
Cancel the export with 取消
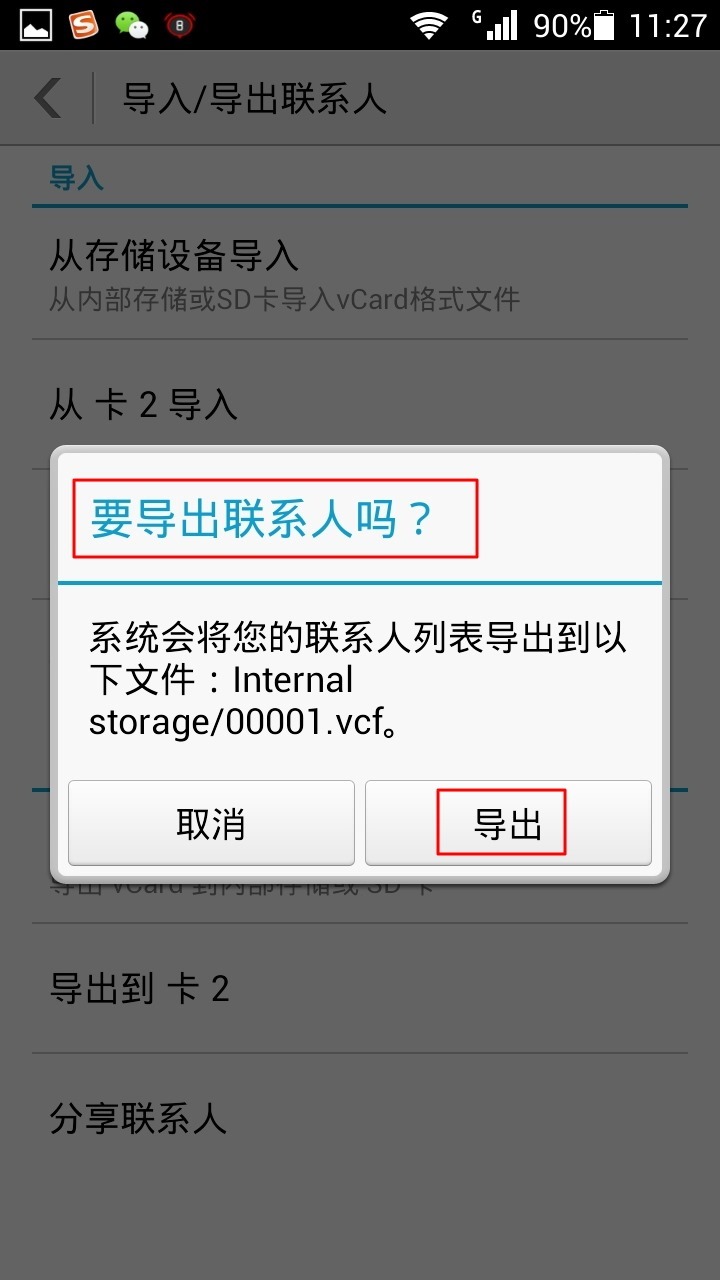coord(211,823)
